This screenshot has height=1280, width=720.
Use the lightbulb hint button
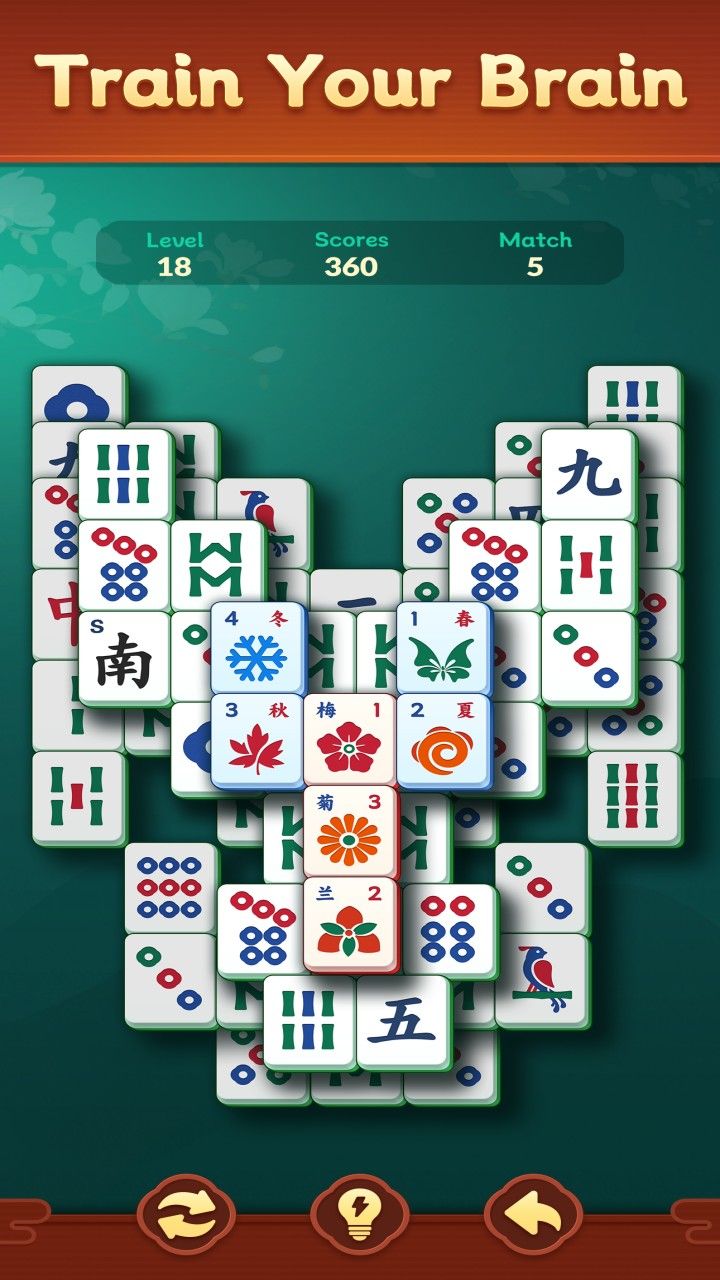[359, 1217]
